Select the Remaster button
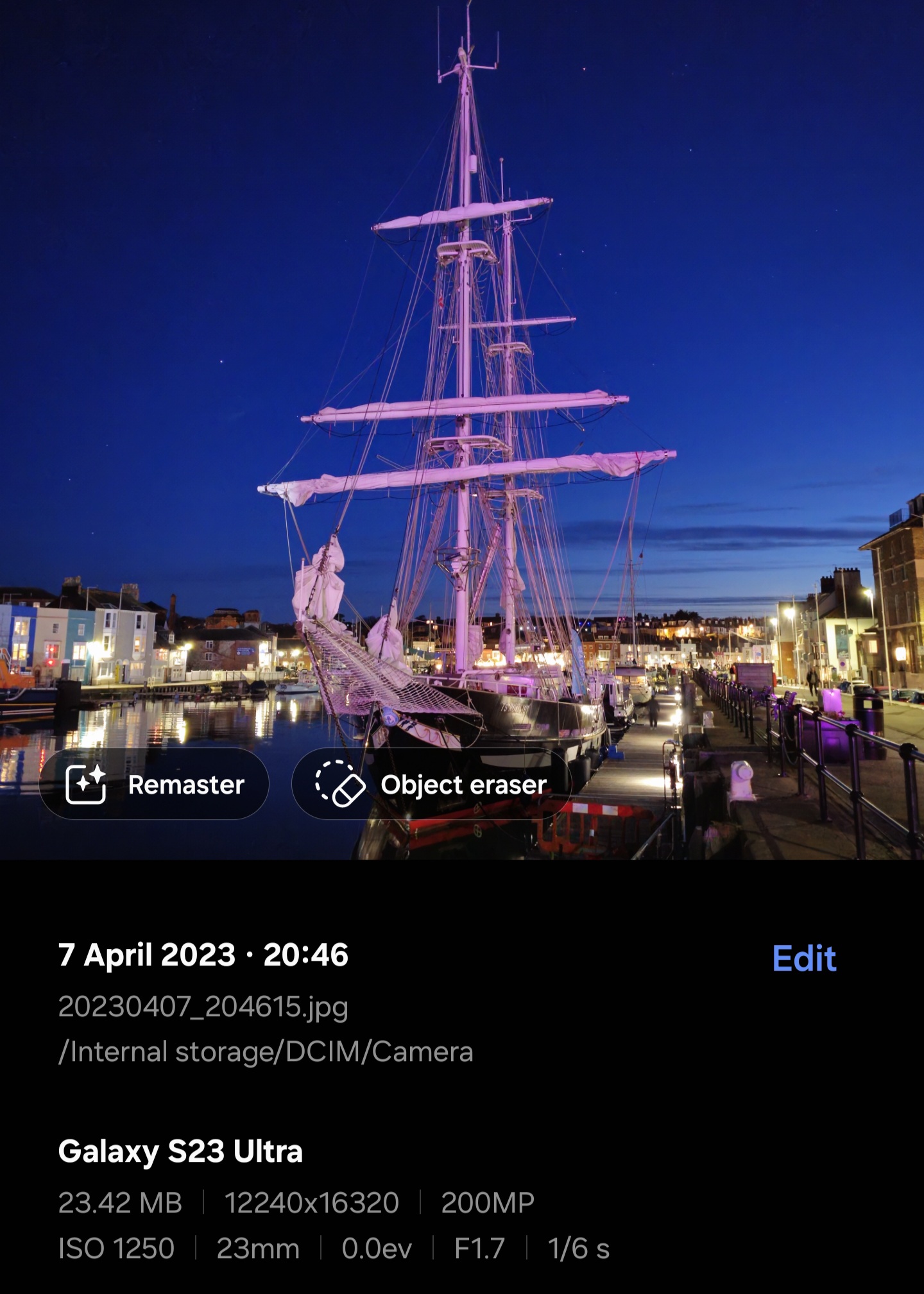The image size is (924, 1294). tap(155, 785)
